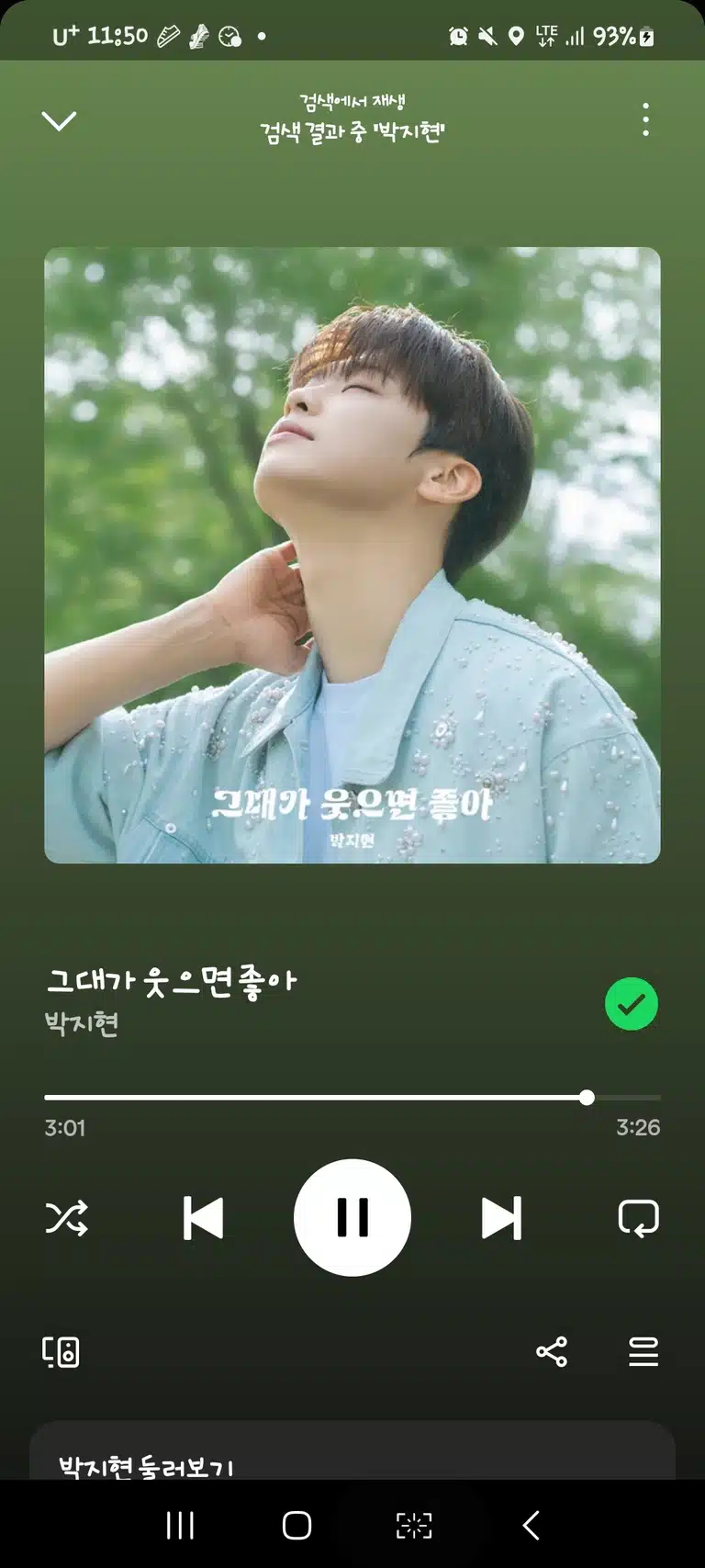Open the three-dot overflow menu

point(646,119)
